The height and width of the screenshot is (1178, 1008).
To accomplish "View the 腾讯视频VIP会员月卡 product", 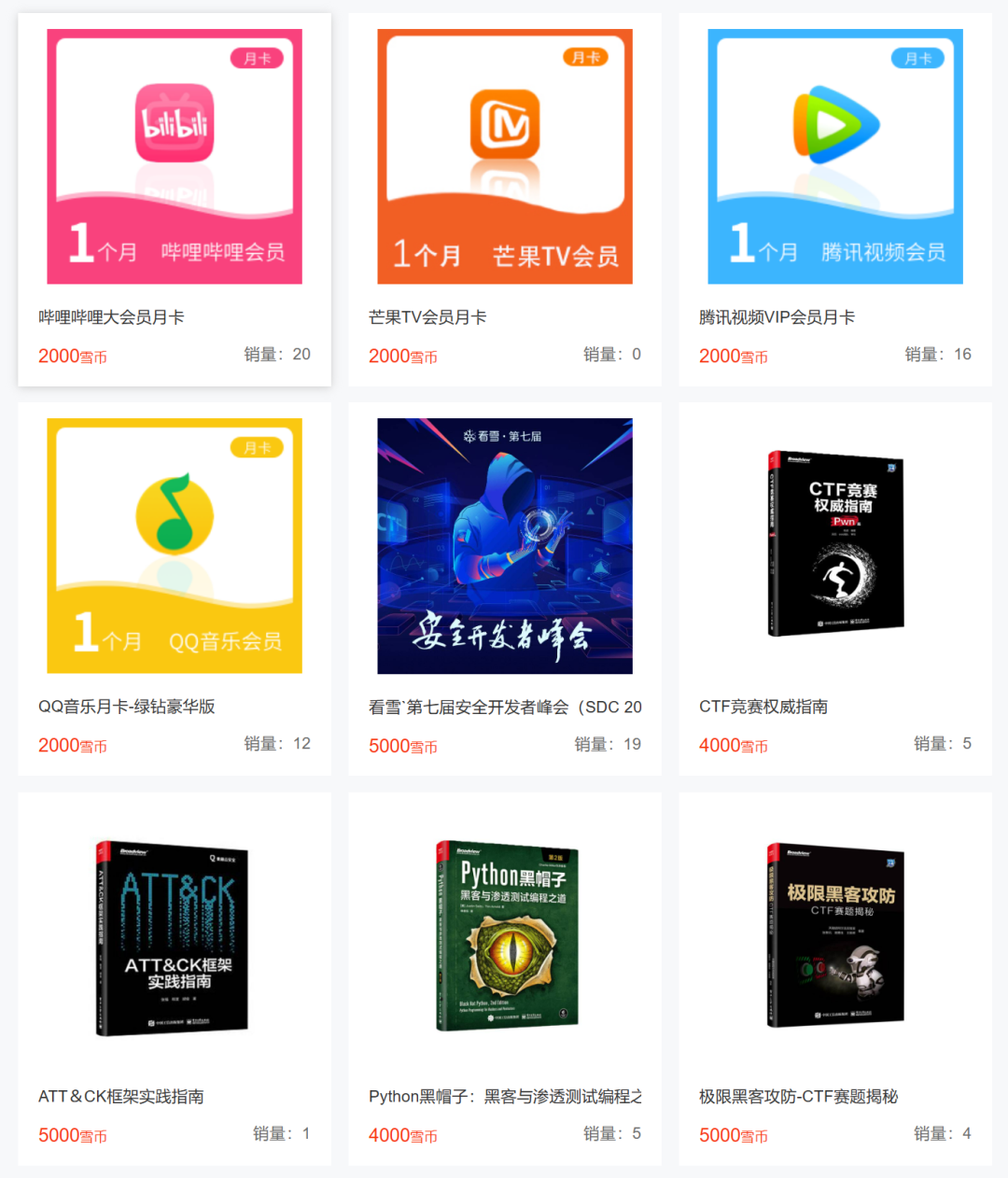I will (x=835, y=157).
